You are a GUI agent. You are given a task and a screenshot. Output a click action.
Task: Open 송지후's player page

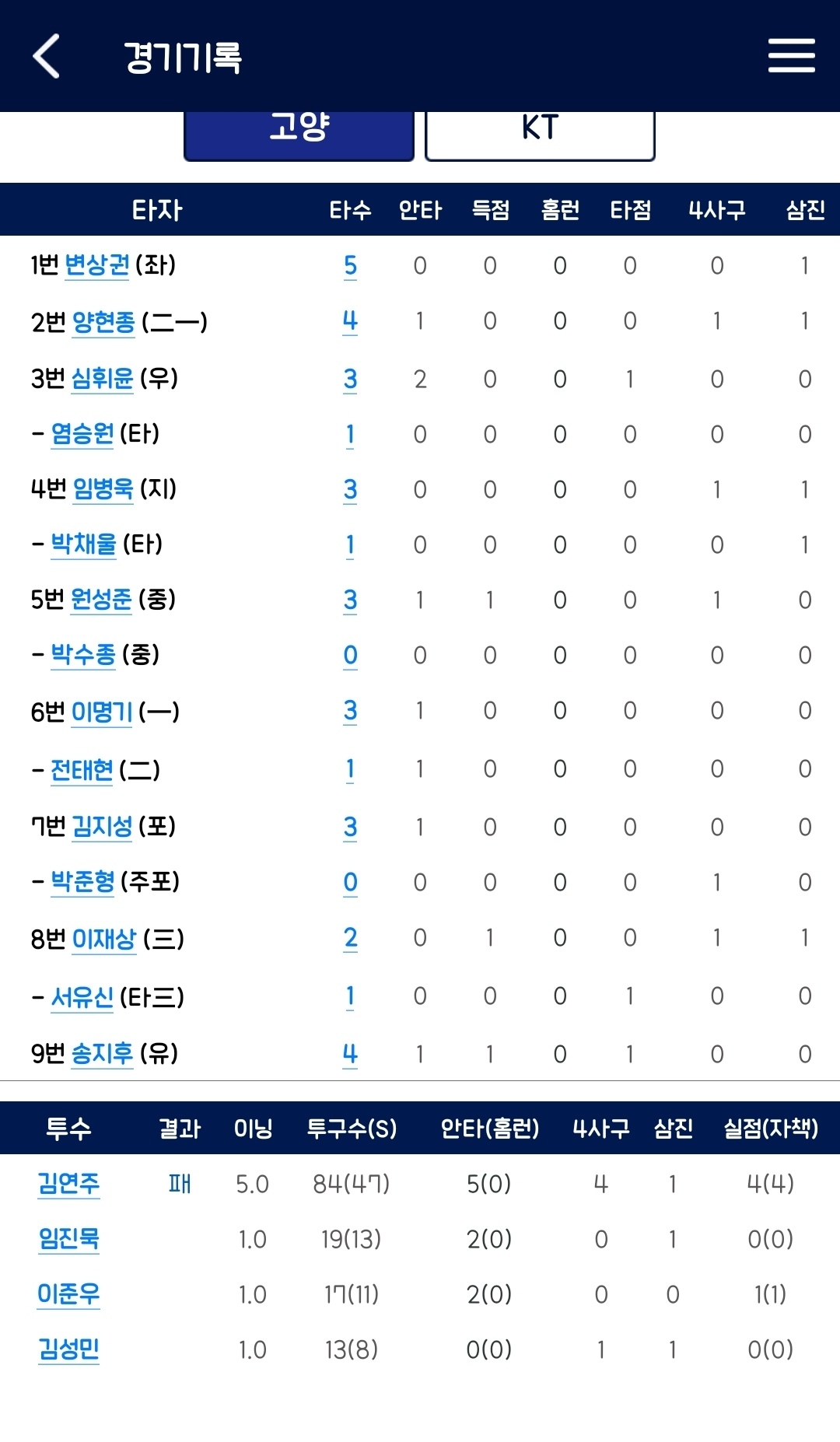(103, 1054)
